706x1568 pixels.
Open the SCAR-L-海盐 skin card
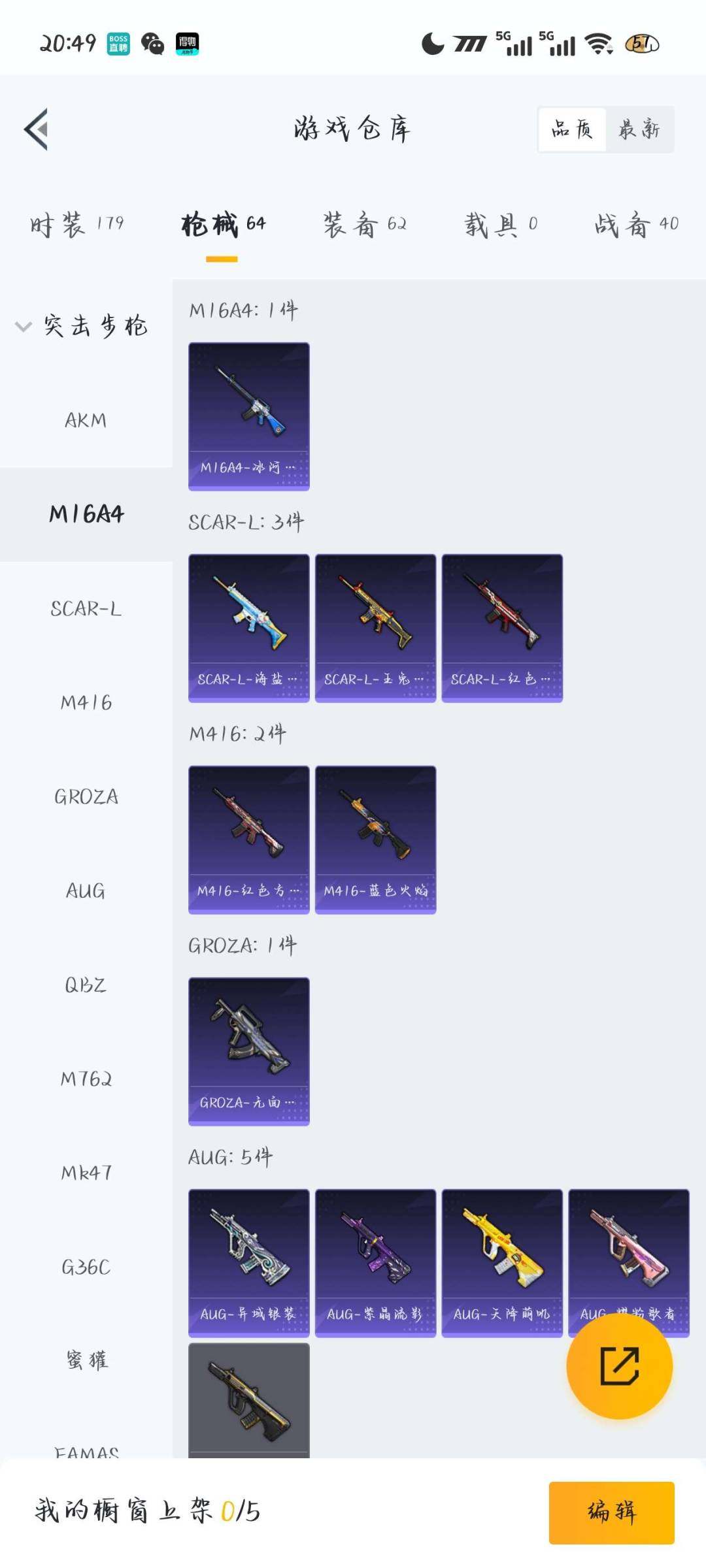click(248, 628)
